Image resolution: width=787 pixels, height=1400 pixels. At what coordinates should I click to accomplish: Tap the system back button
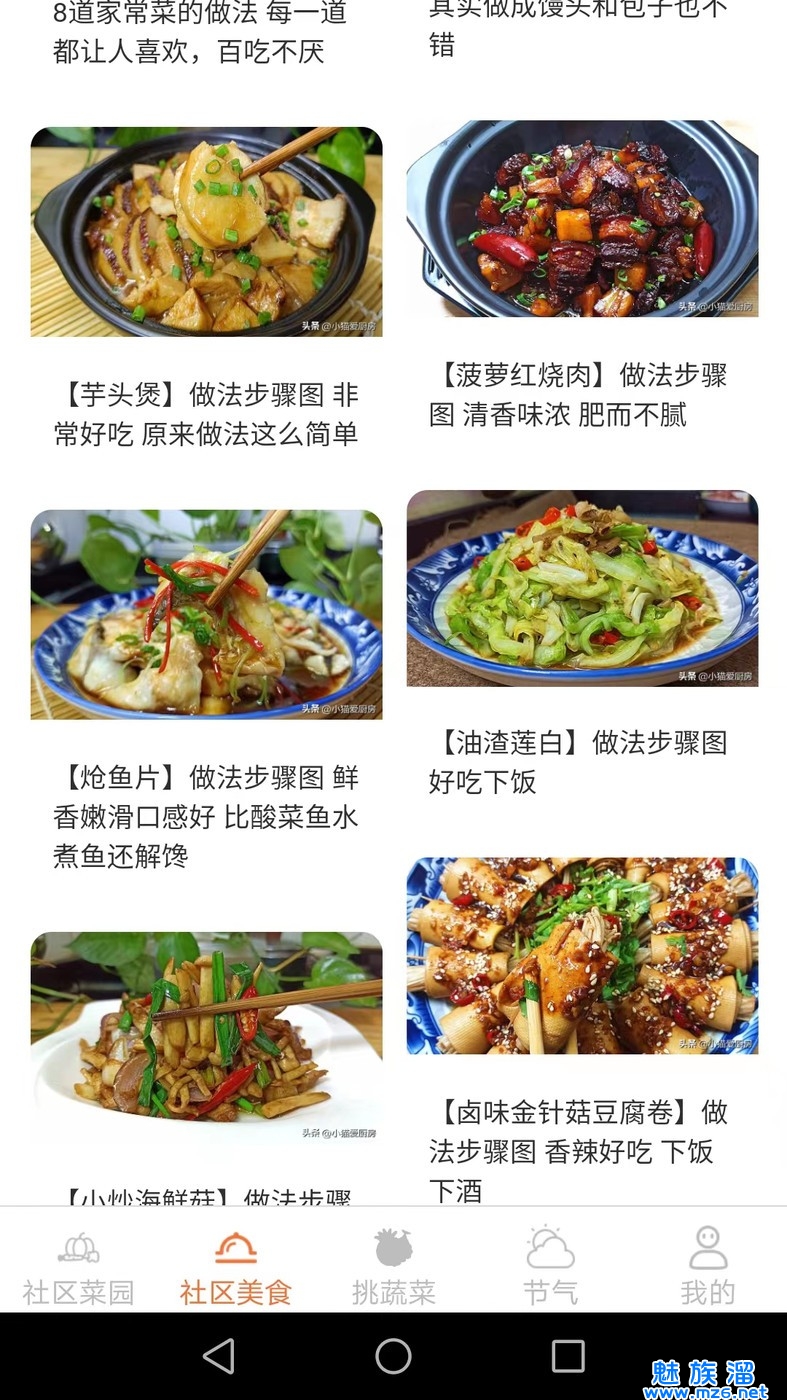218,1356
